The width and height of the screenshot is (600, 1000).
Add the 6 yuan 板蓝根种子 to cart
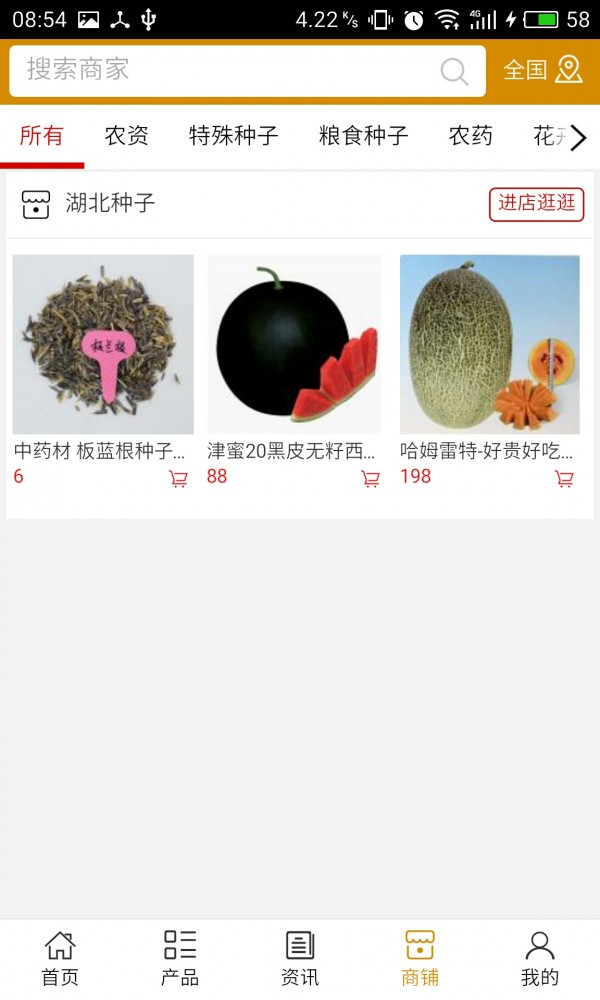coord(179,479)
